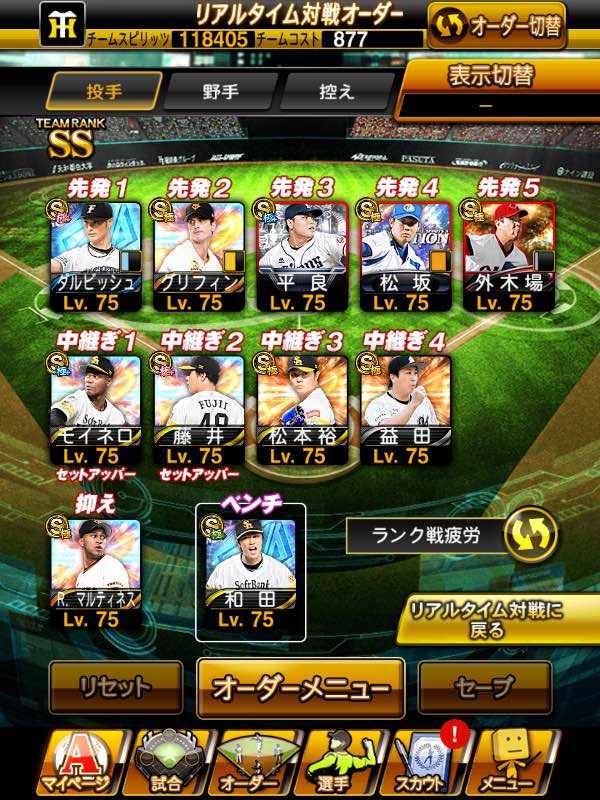Tap the オーダー切替 button

497,26
